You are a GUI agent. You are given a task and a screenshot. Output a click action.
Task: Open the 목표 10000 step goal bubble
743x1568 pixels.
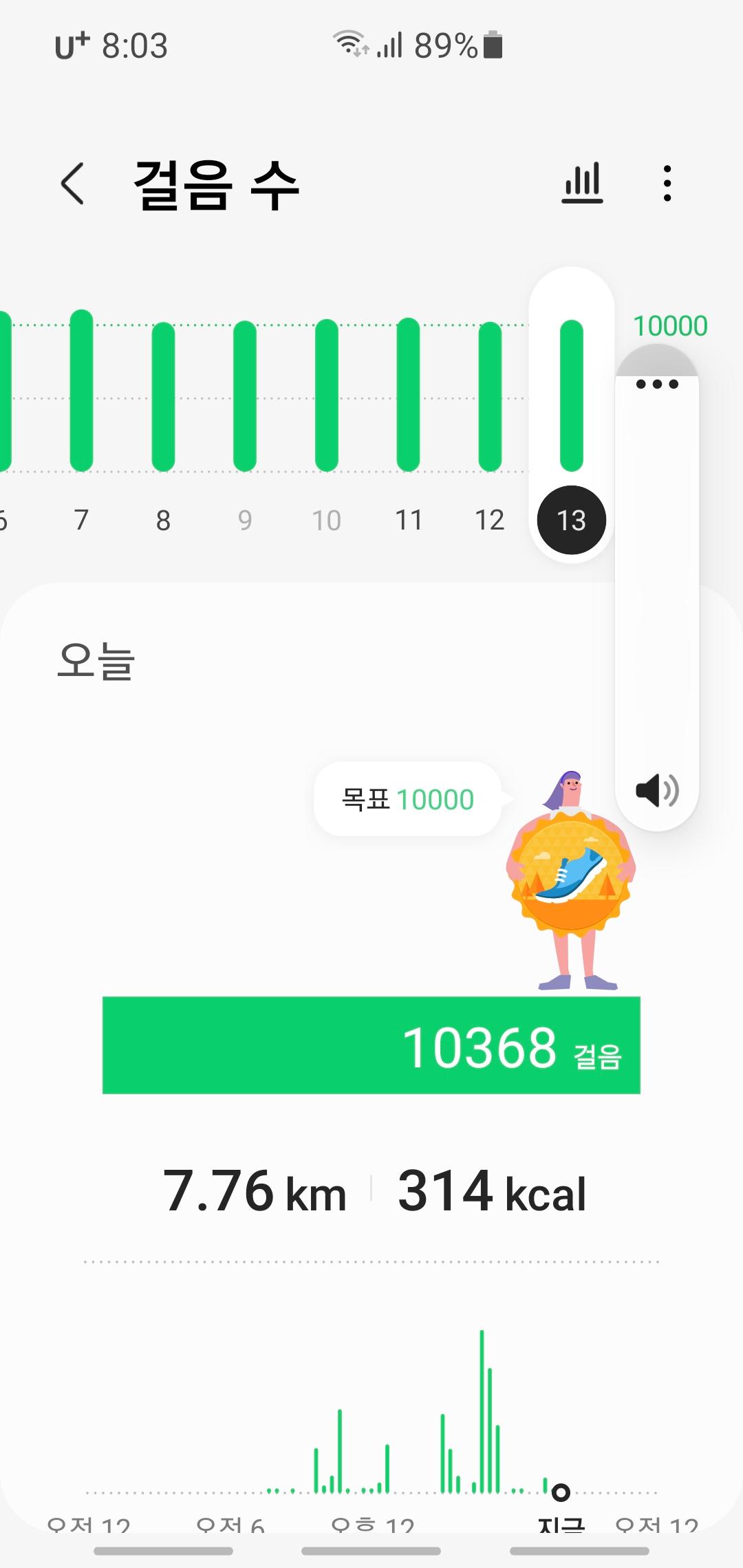pyautogui.click(x=407, y=799)
